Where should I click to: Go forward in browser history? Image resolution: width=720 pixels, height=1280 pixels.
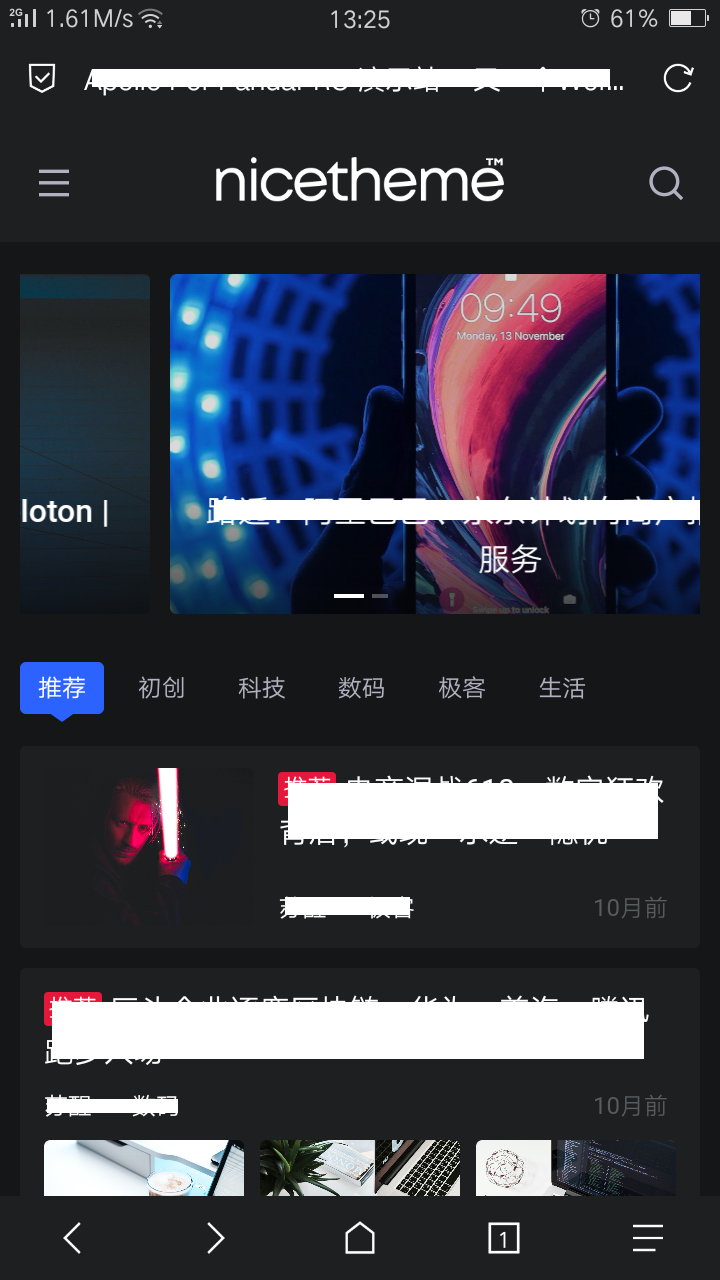(215, 1239)
